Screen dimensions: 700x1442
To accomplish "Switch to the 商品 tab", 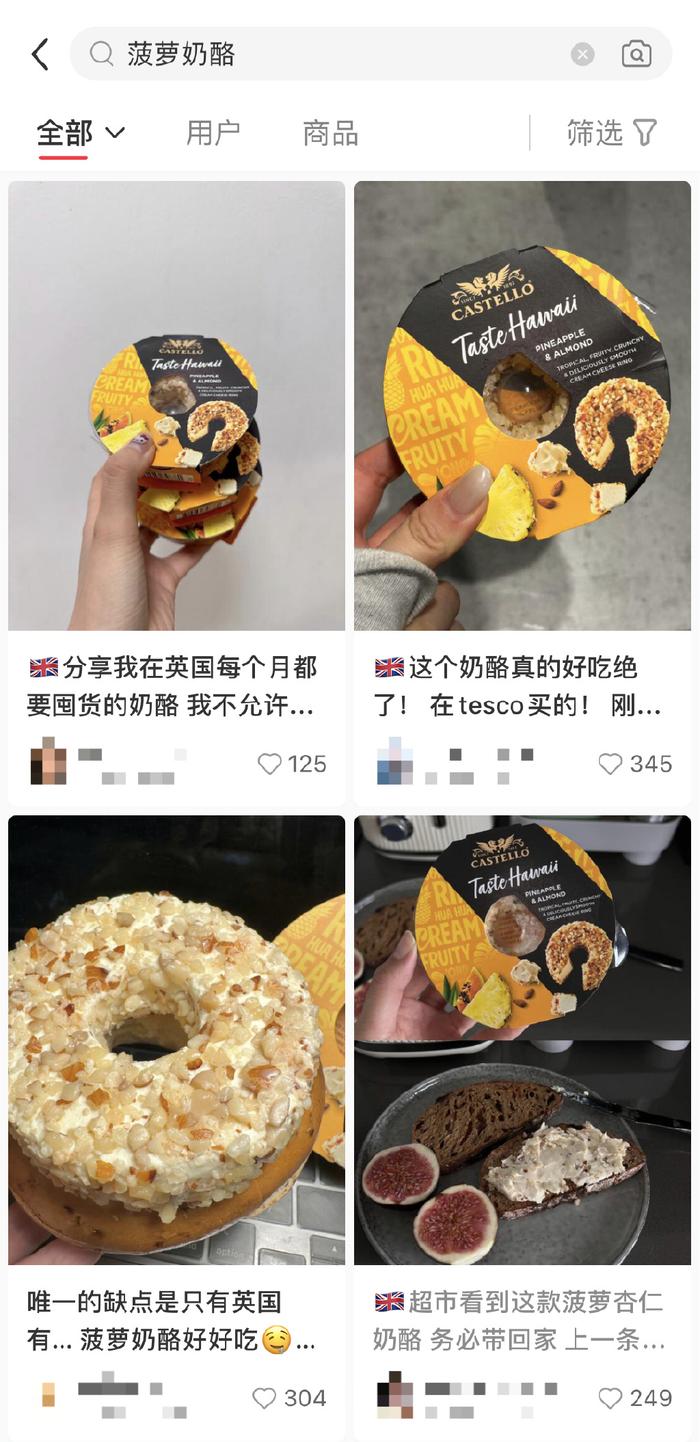I will (330, 133).
